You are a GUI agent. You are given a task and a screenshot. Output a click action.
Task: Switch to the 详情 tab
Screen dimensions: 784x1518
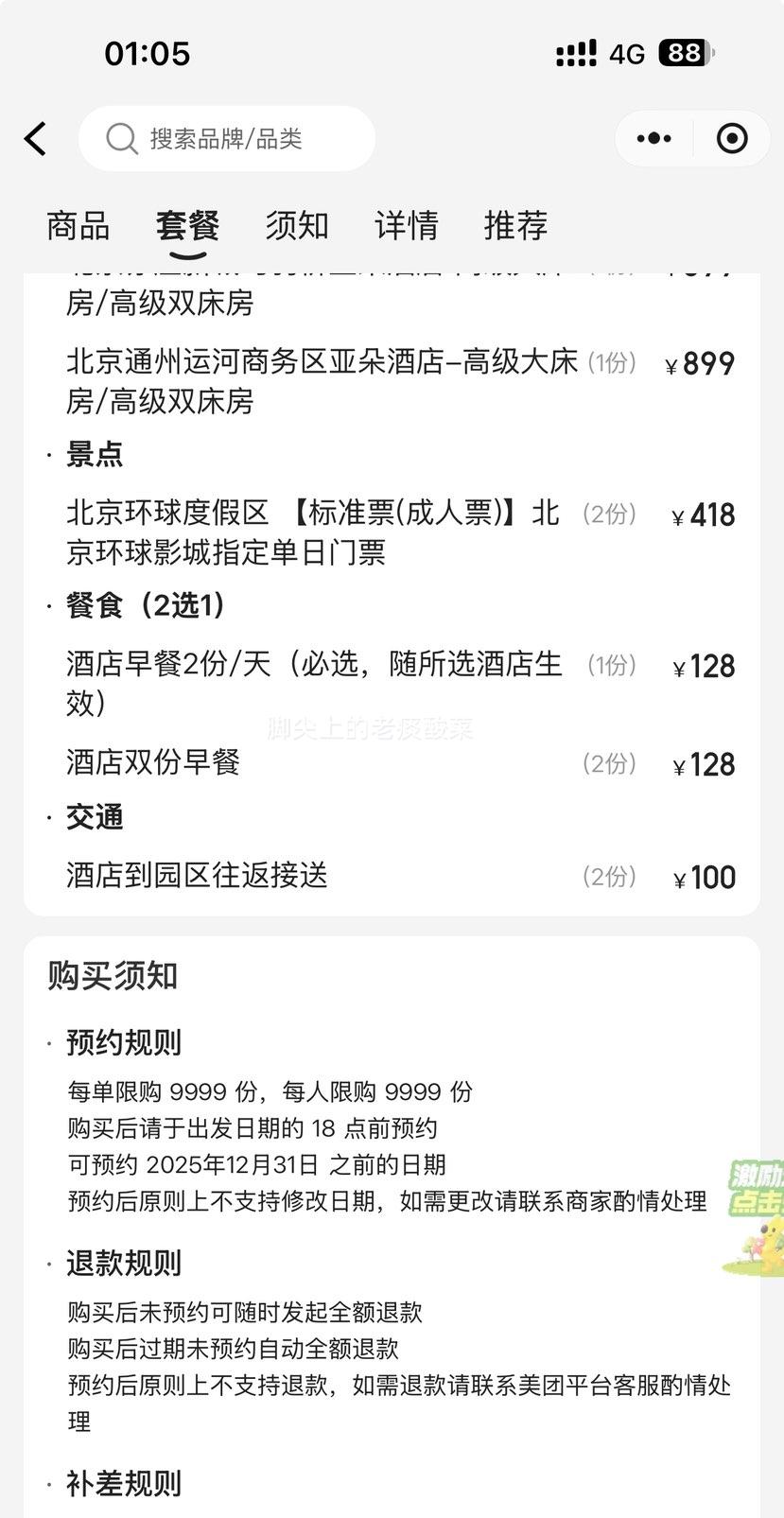point(407,226)
